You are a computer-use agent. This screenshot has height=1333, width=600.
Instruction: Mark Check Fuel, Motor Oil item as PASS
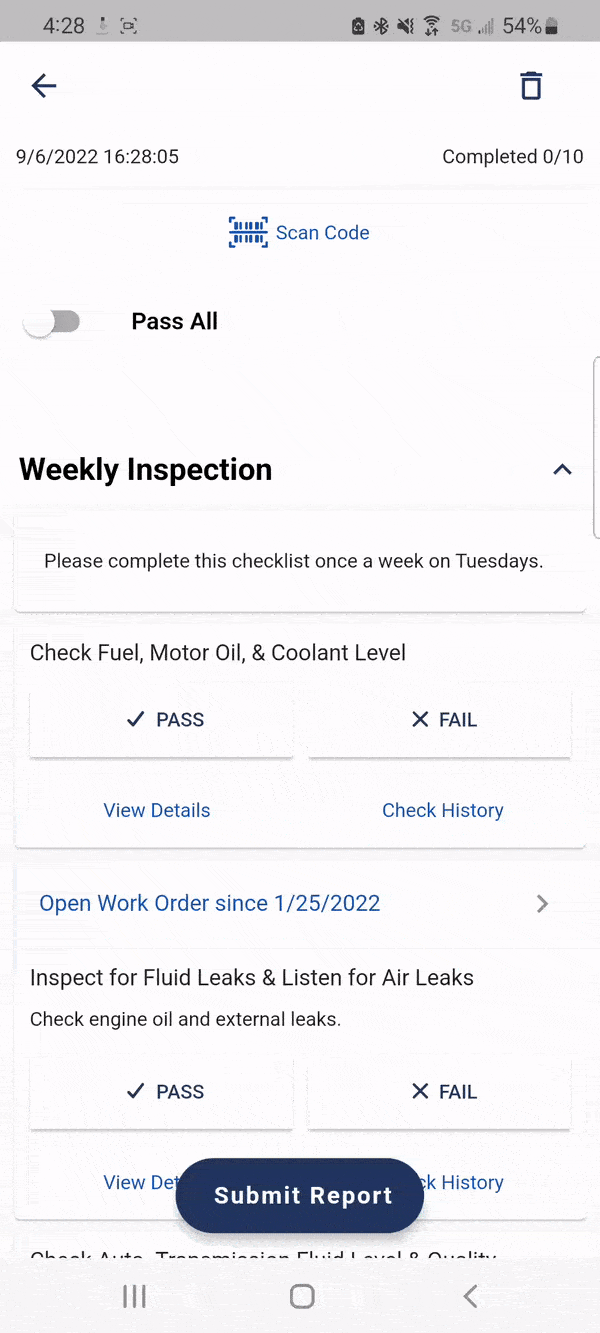pyautogui.click(x=162, y=720)
